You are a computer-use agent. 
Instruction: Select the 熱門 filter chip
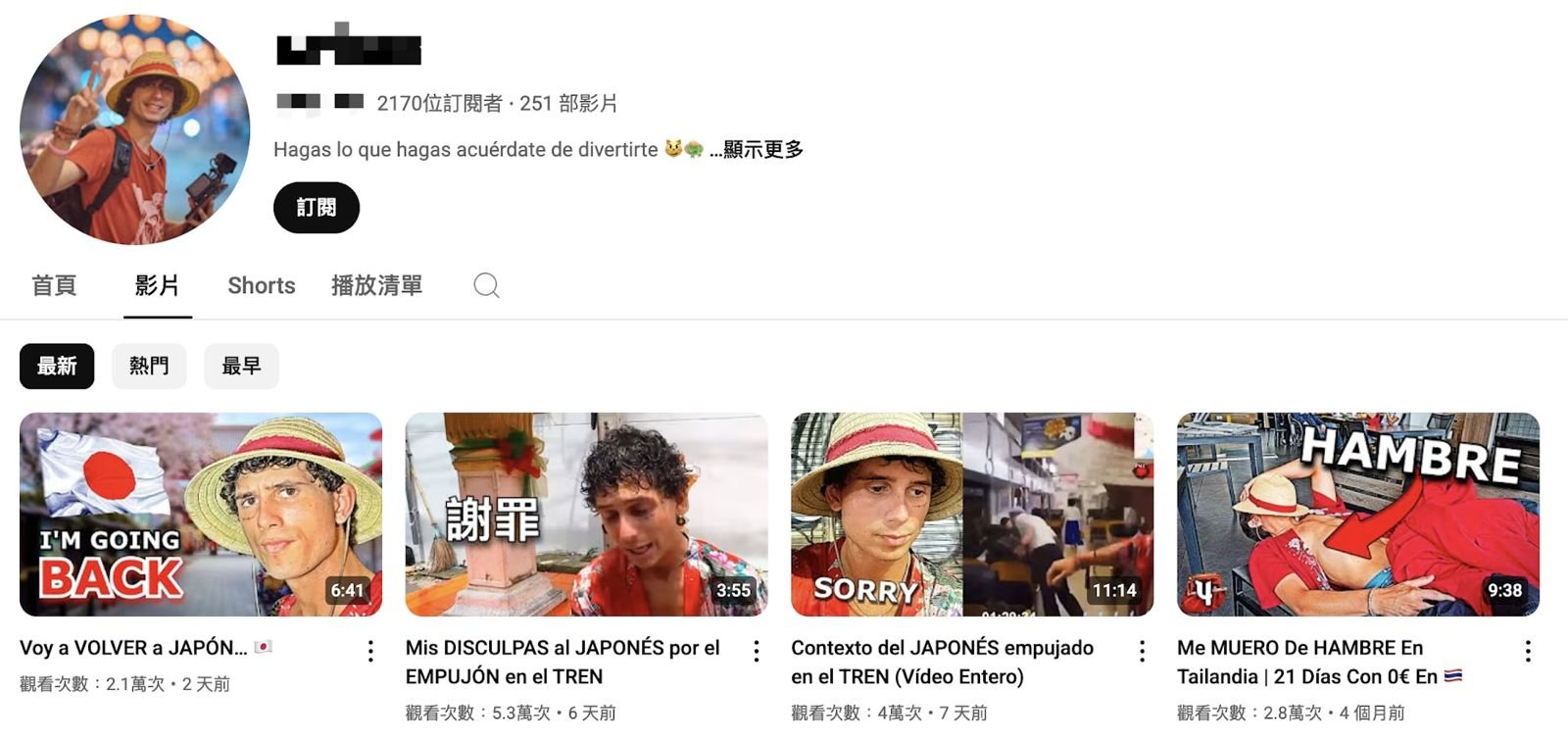click(149, 366)
